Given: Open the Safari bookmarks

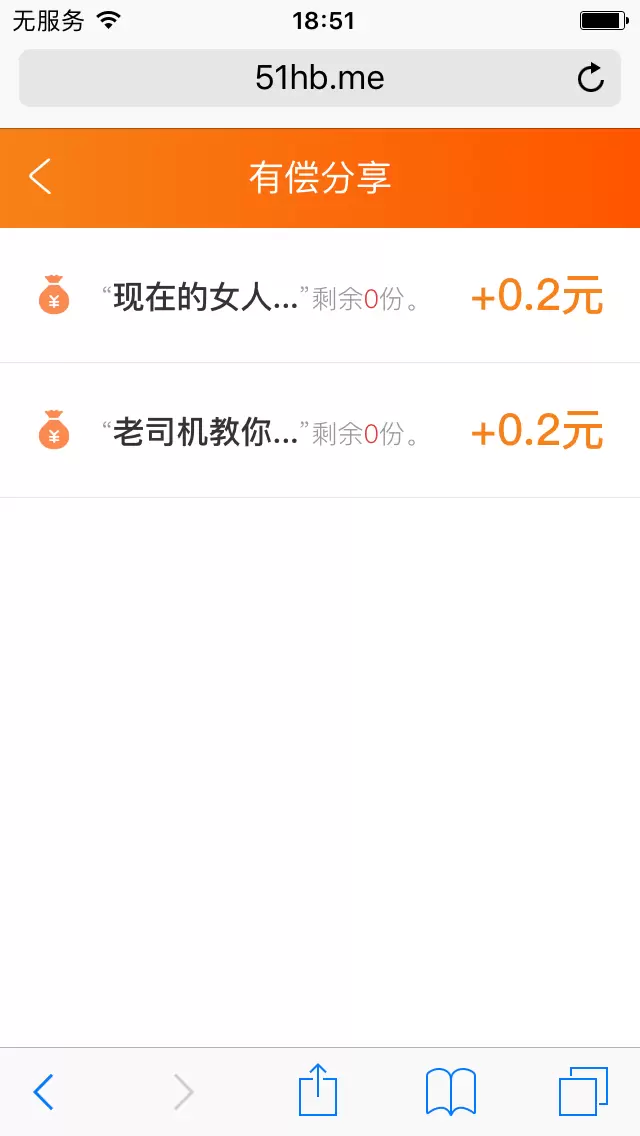Looking at the screenshot, I should pos(451,1091).
